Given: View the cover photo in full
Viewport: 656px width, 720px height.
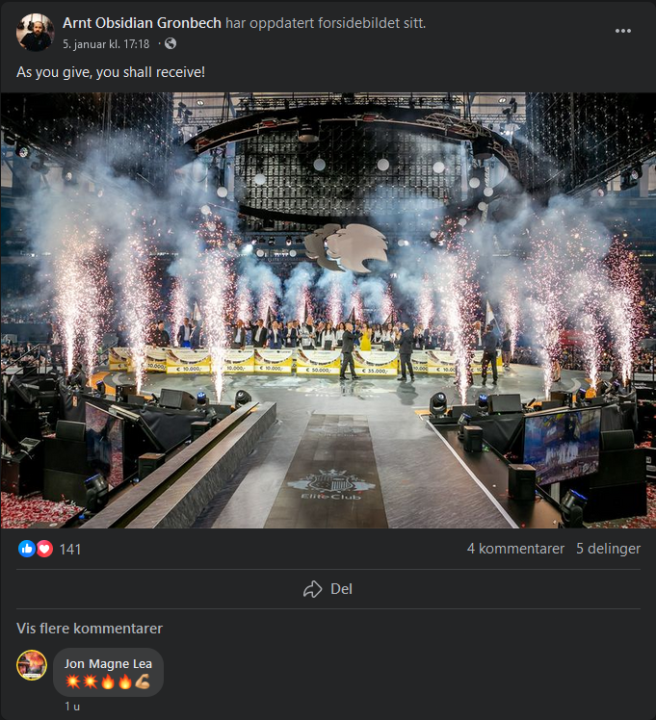Looking at the screenshot, I should click(x=328, y=310).
